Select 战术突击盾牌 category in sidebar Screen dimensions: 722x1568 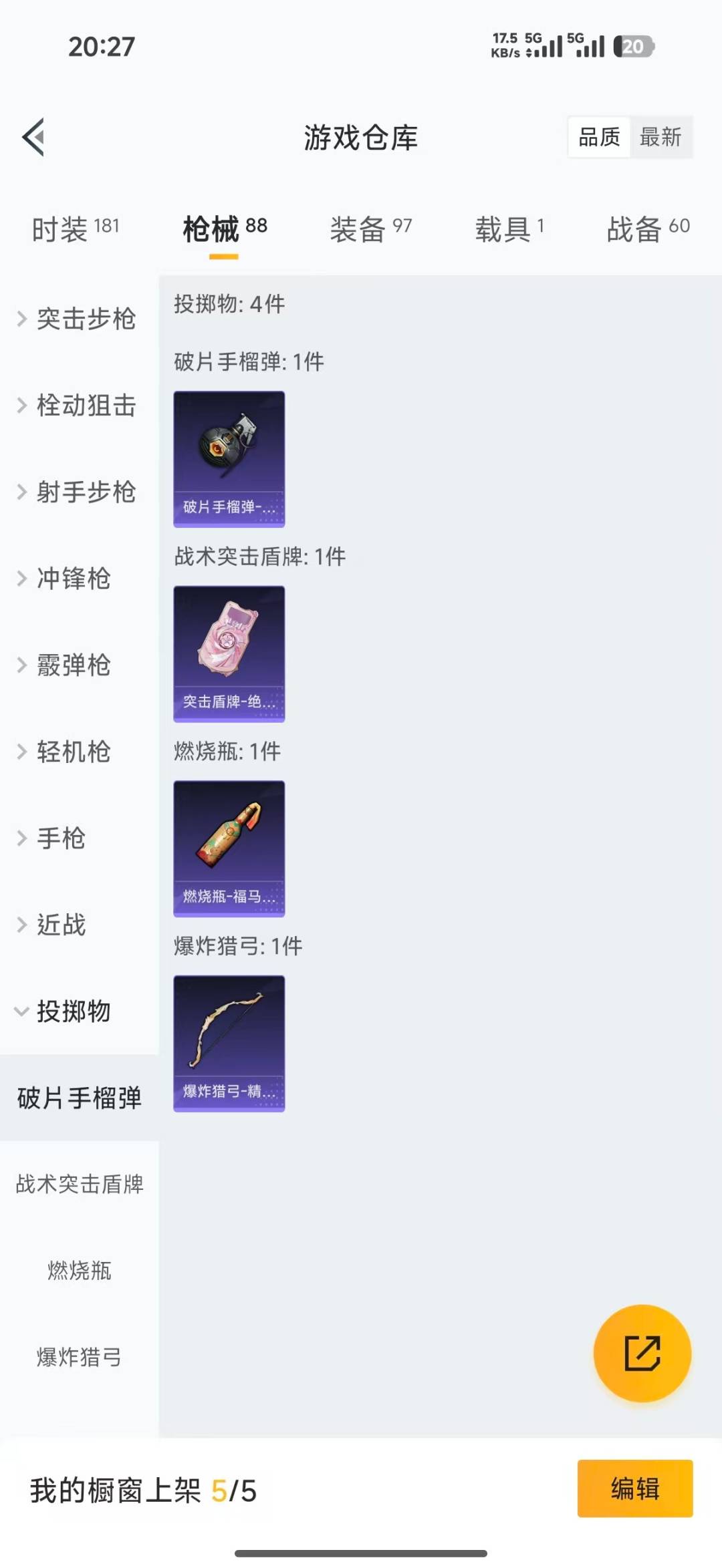(x=78, y=1184)
